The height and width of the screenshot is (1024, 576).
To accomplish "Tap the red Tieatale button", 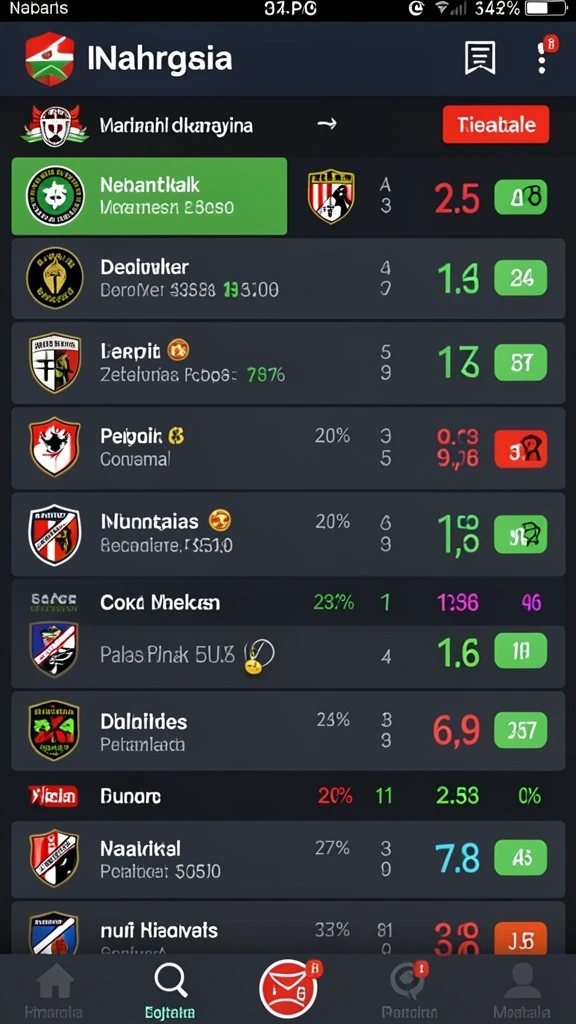I will 496,124.
